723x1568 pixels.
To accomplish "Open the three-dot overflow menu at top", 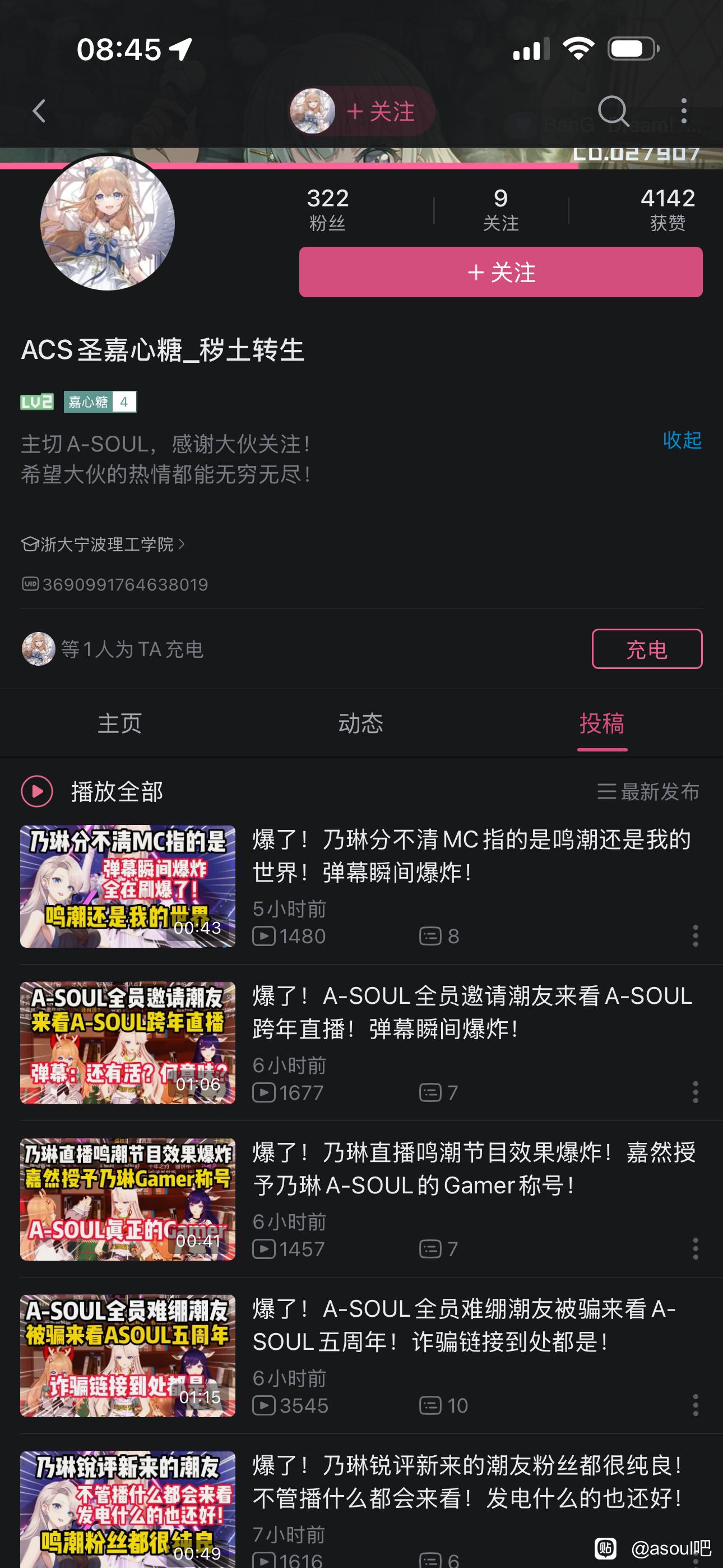I will 683,112.
